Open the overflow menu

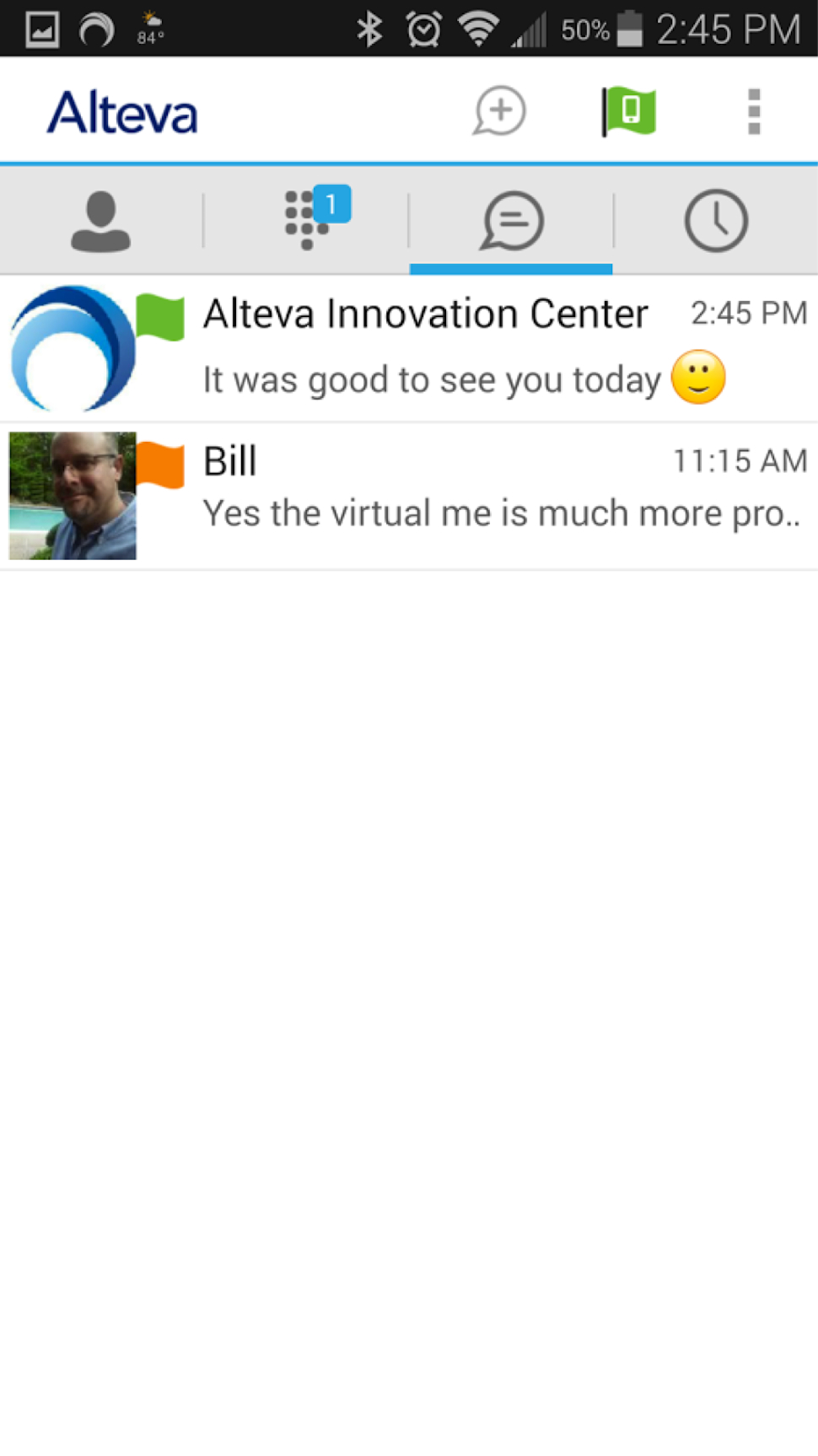click(754, 111)
